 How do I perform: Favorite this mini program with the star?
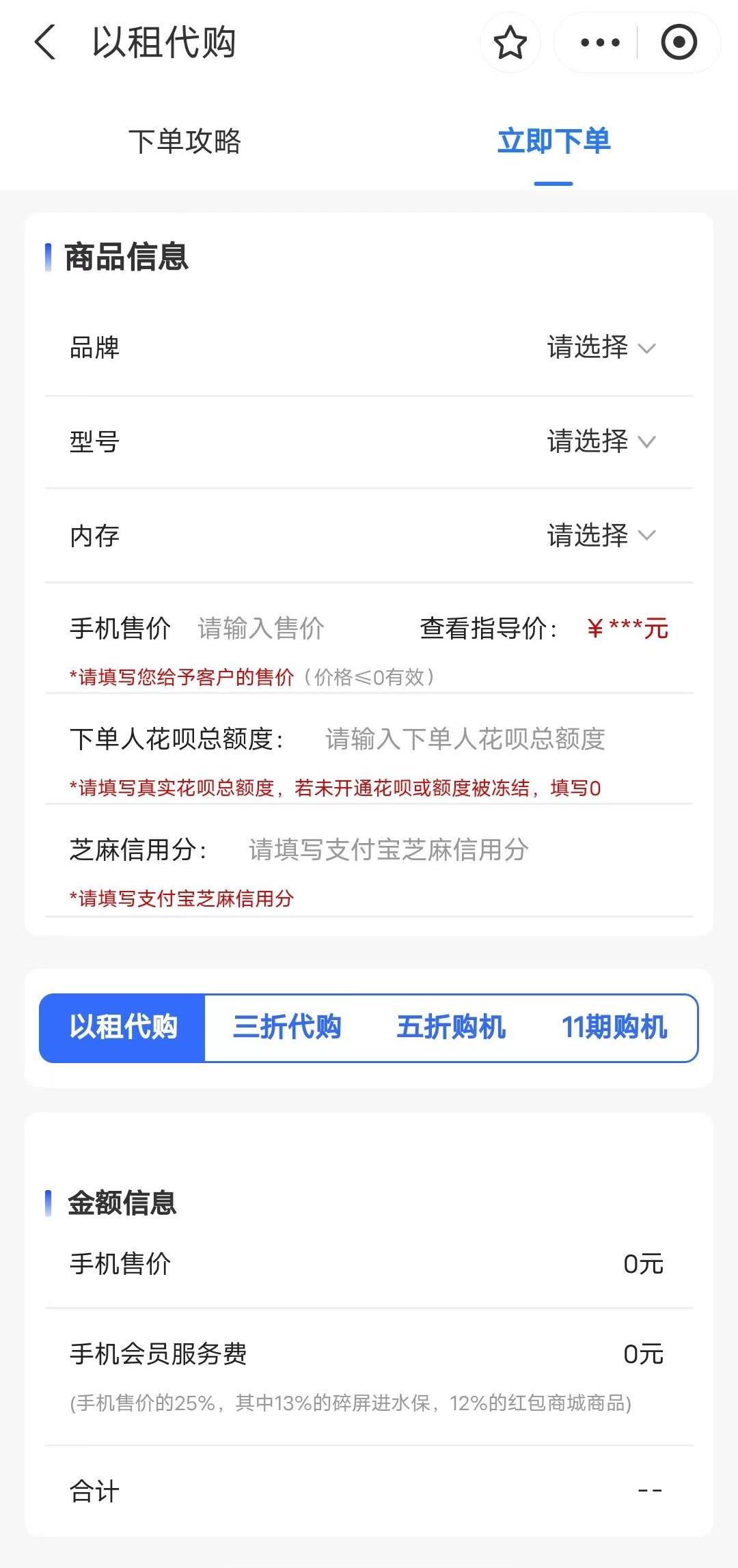510,42
